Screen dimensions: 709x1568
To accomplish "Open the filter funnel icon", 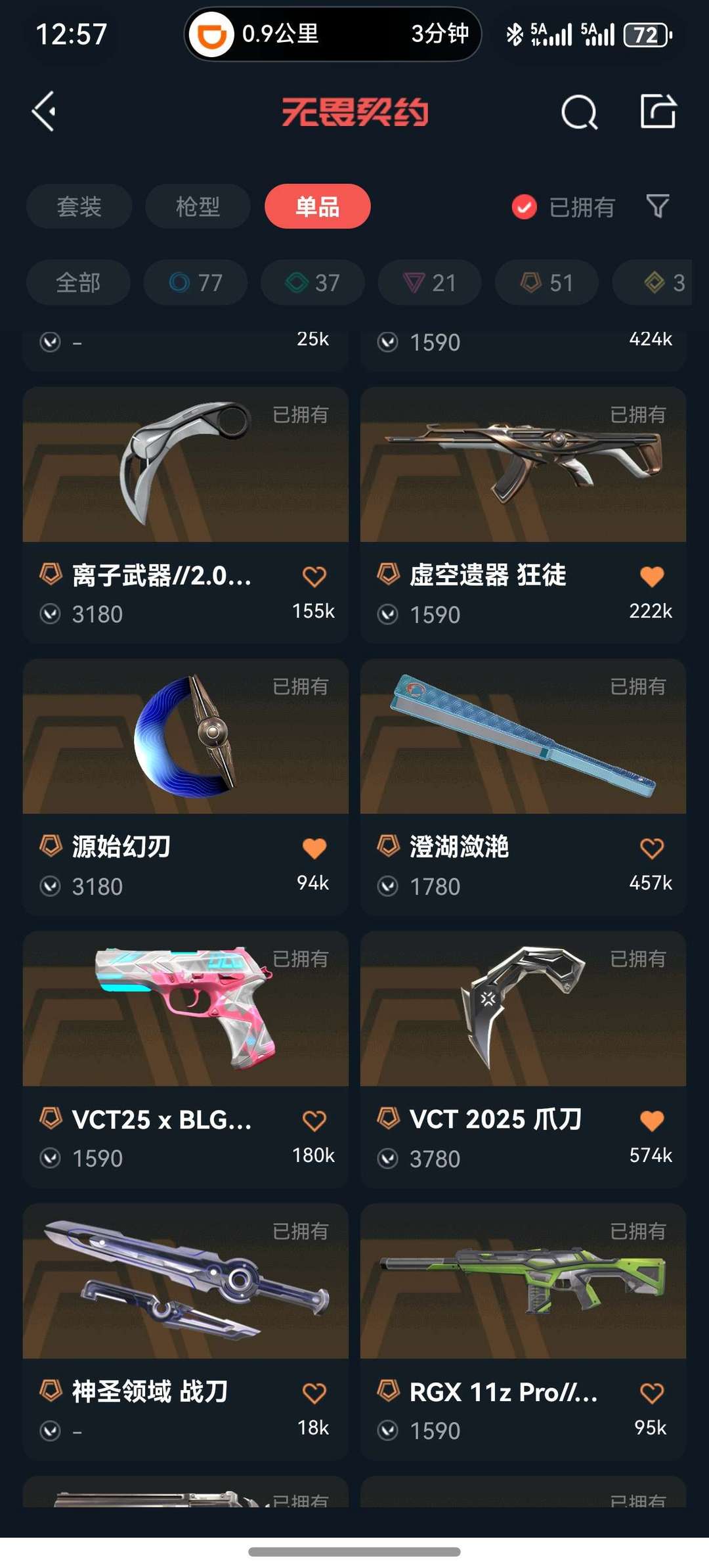I will [657, 206].
